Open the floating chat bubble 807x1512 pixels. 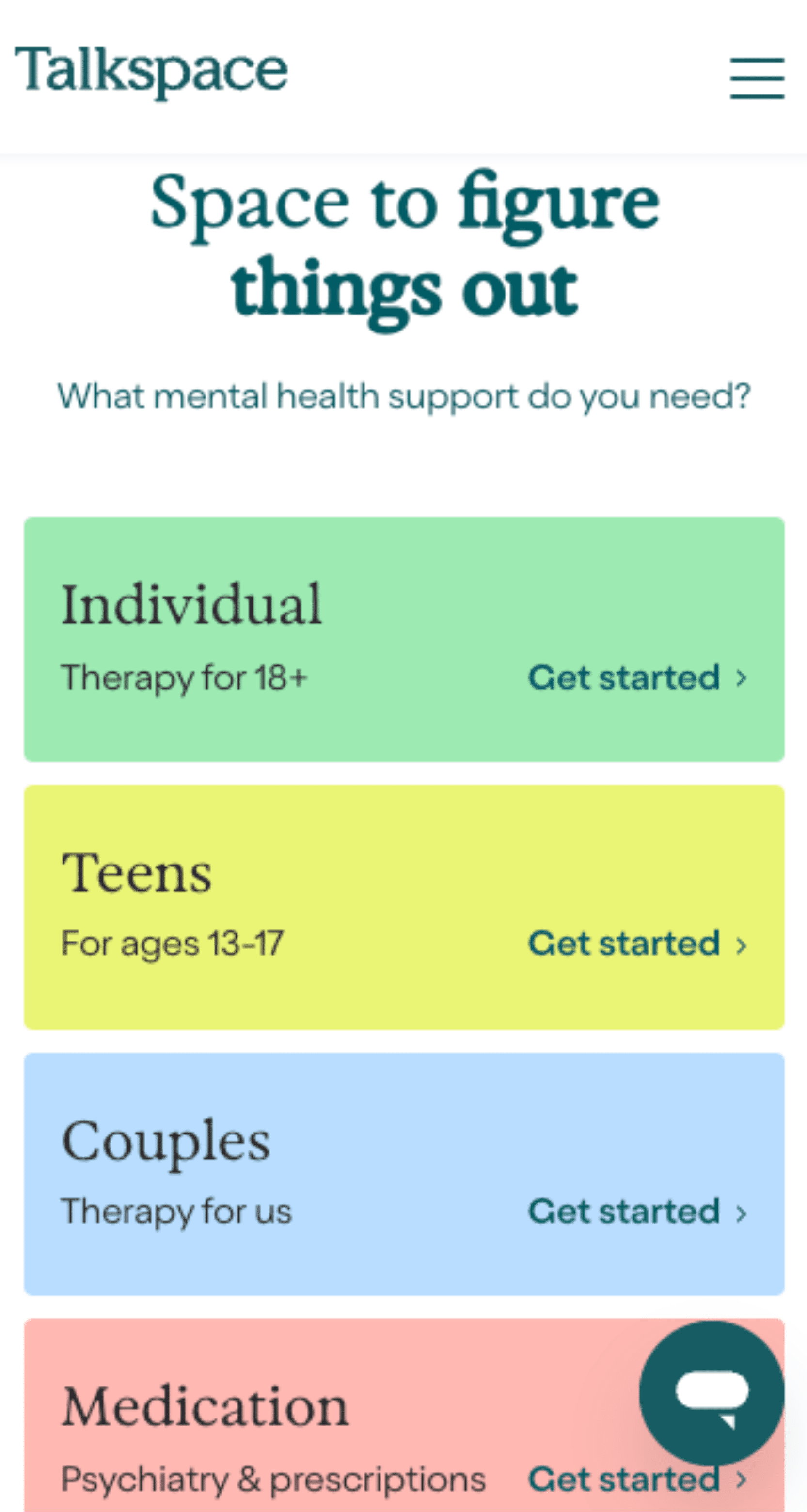[x=712, y=1393]
